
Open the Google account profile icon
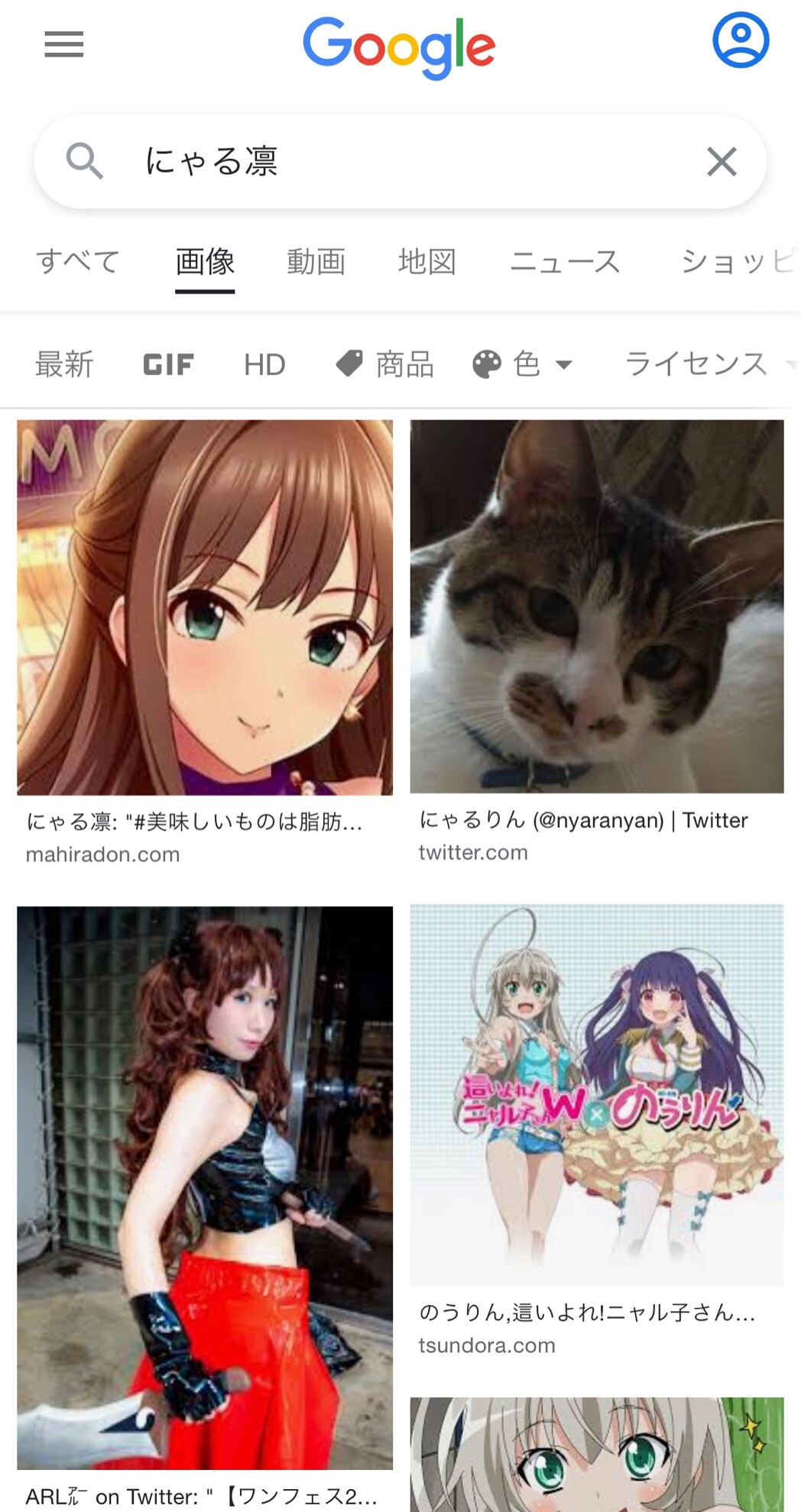pos(740,40)
